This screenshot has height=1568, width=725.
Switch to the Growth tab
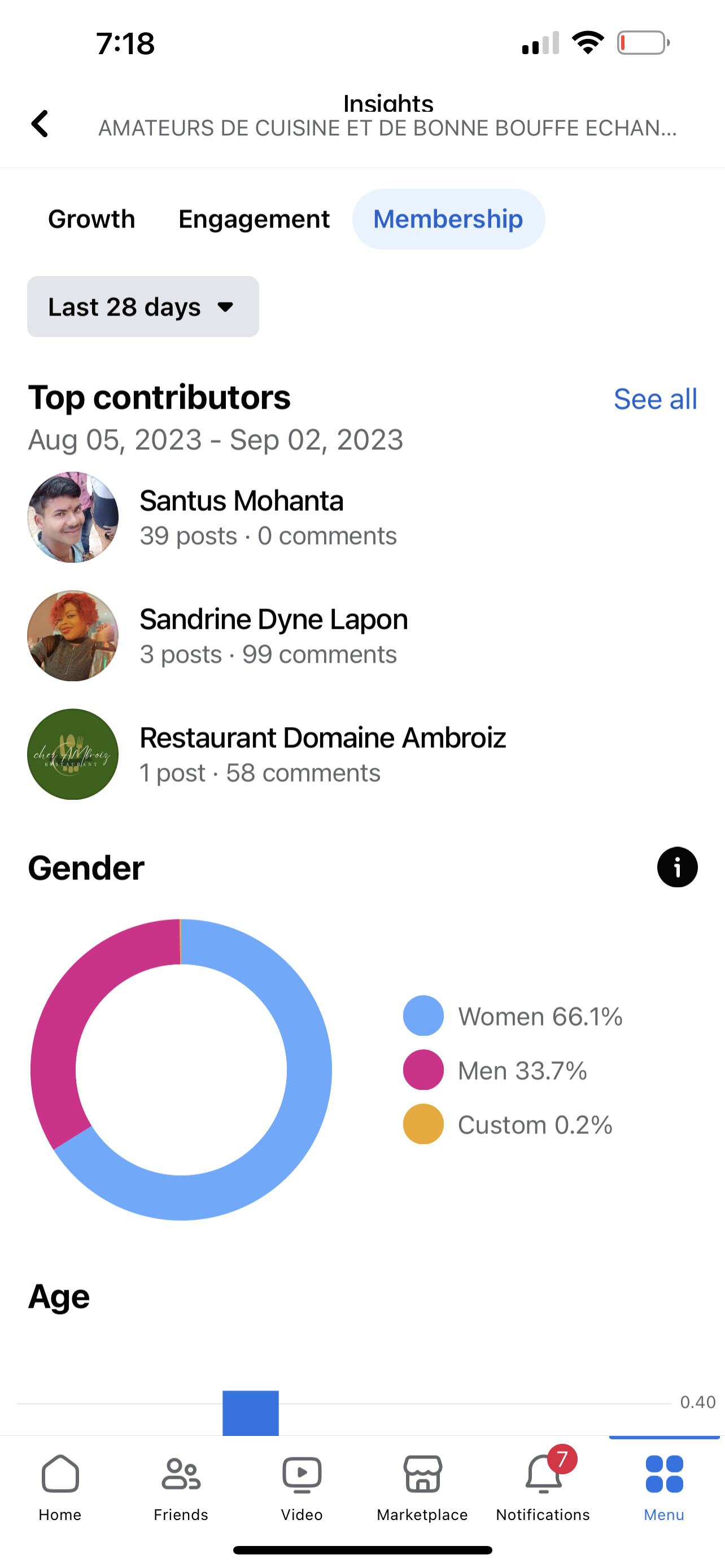(91, 219)
